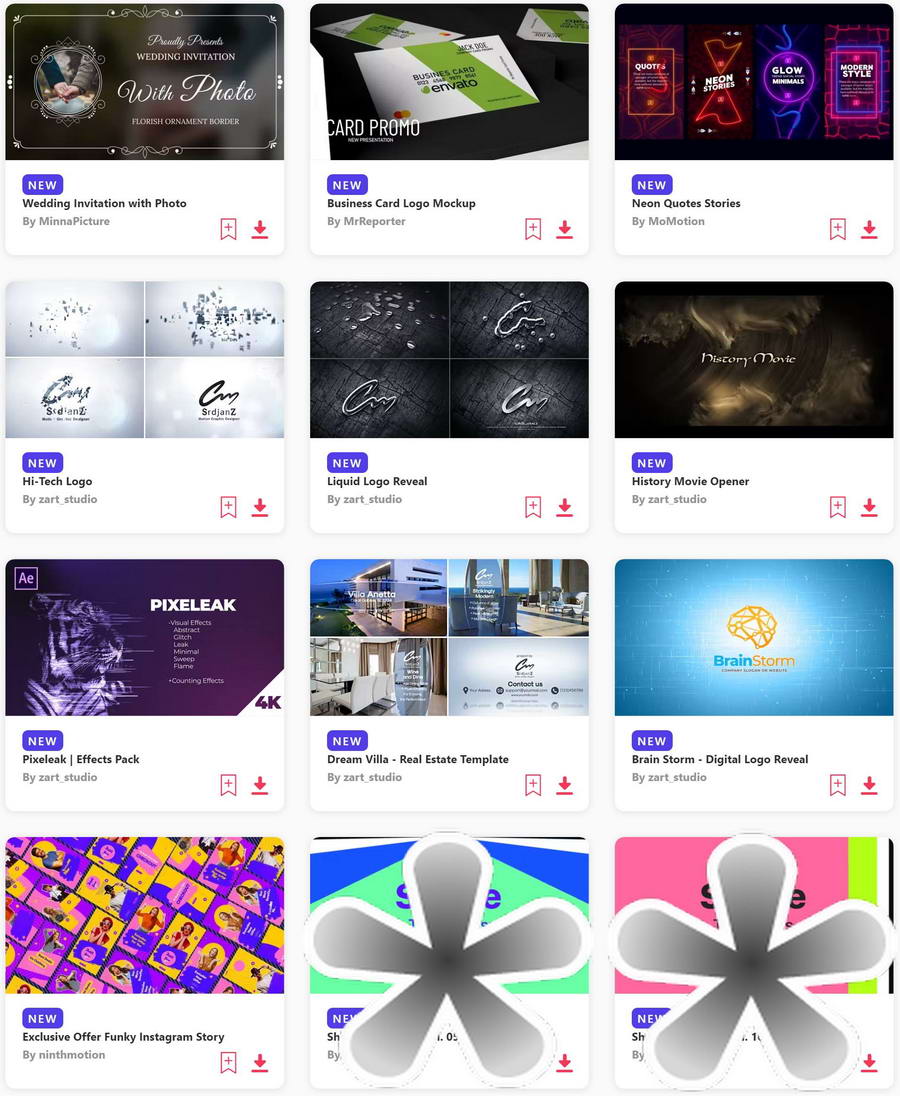Download the Hi-Tech Logo template

click(260, 507)
